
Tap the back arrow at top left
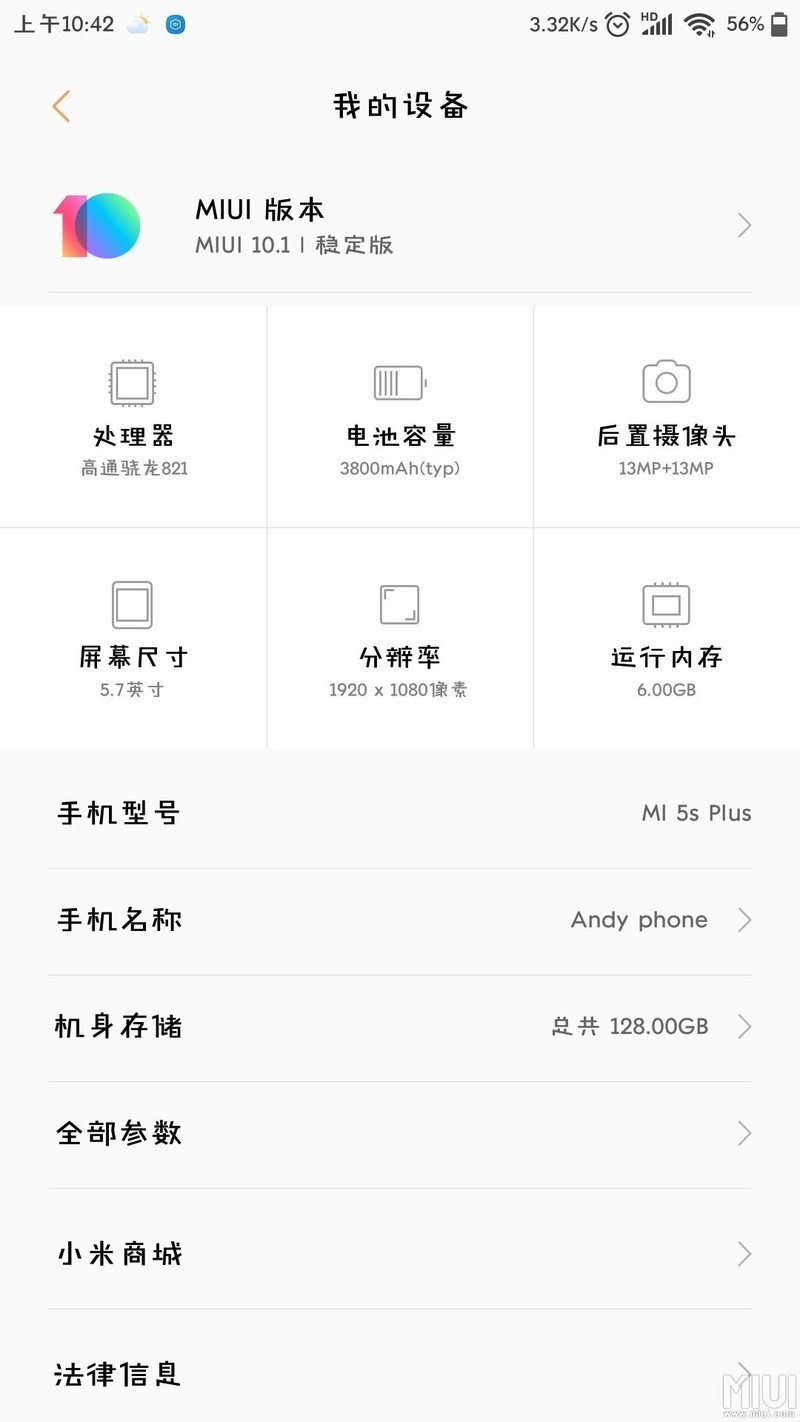[x=60, y=106]
